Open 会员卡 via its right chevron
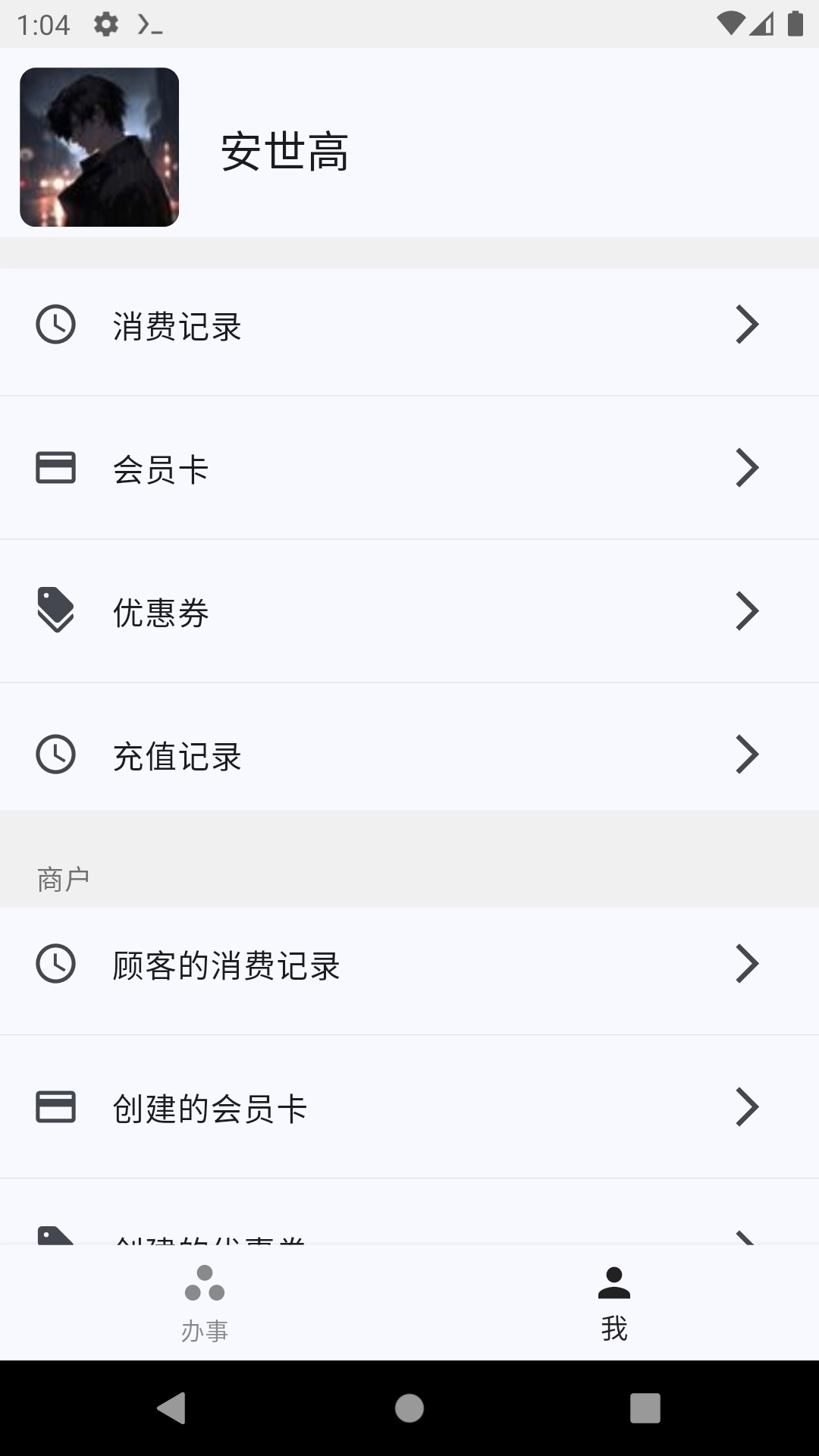Screen dimensions: 819x1456 (747, 468)
